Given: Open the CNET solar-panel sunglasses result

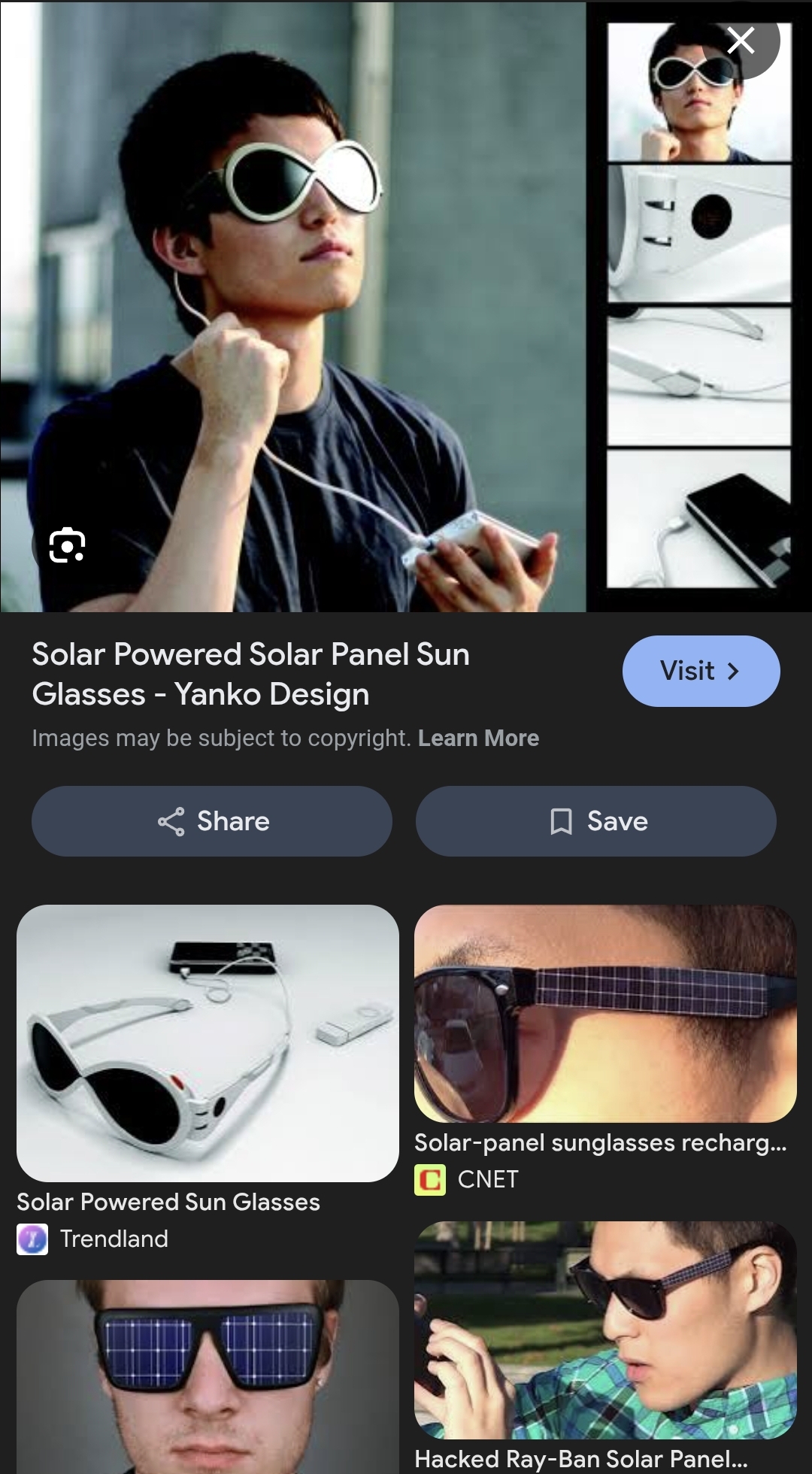Looking at the screenshot, I should tap(604, 1014).
